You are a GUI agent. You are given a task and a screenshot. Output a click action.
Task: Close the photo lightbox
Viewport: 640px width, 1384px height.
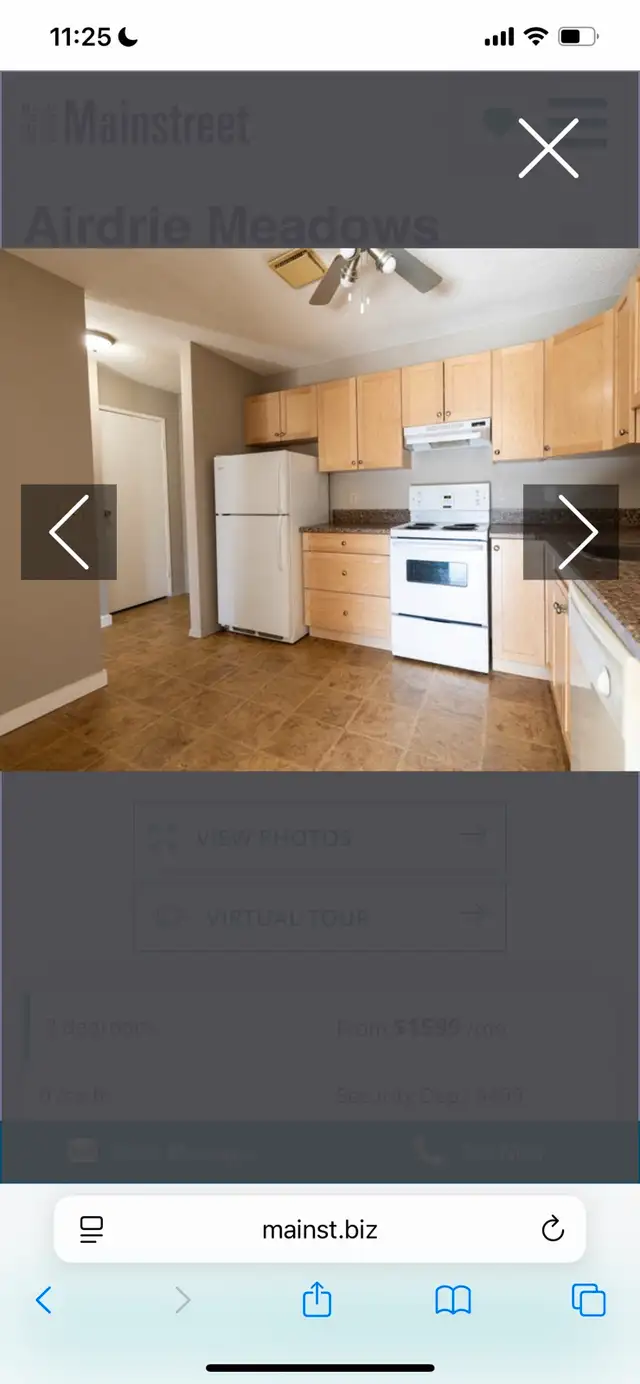548,148
